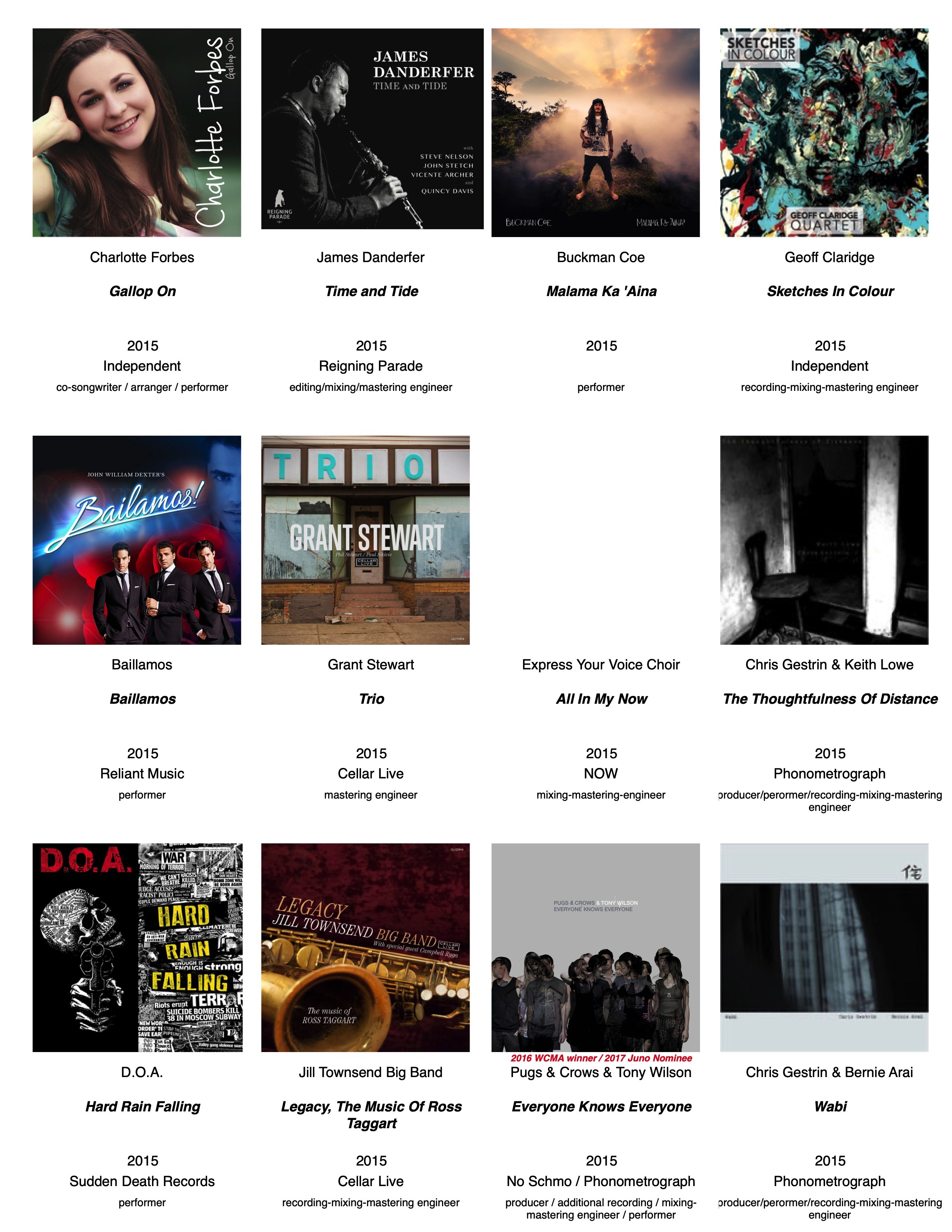Open Everyone Knows Everyone album cover
This screenshot has width=952, height=1232.
[x=595, y=947]
